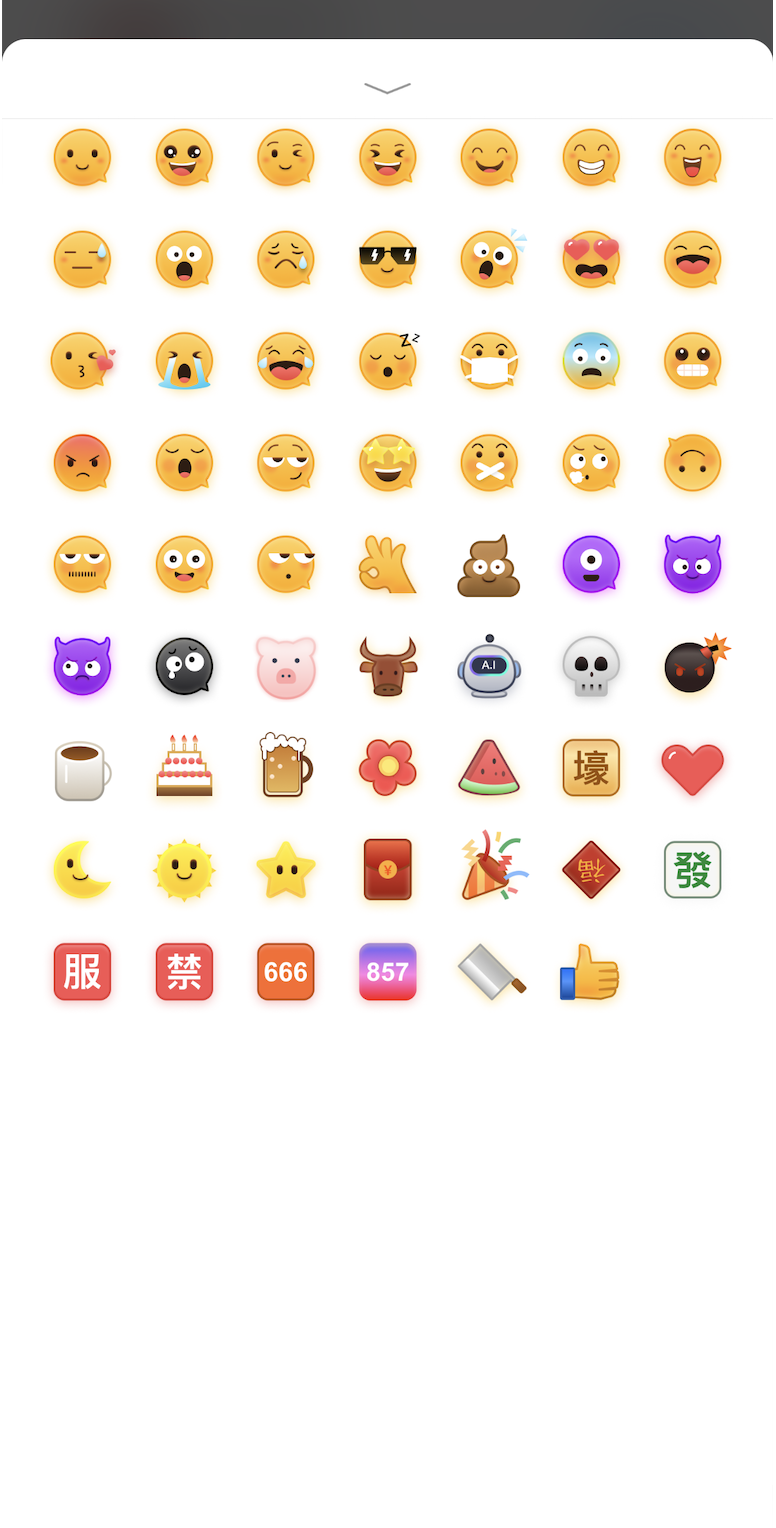Insert the coffee cup emoji
The width and height of the screenshot is (776, 1528).
pyautogui.click(x=82, y=769)
